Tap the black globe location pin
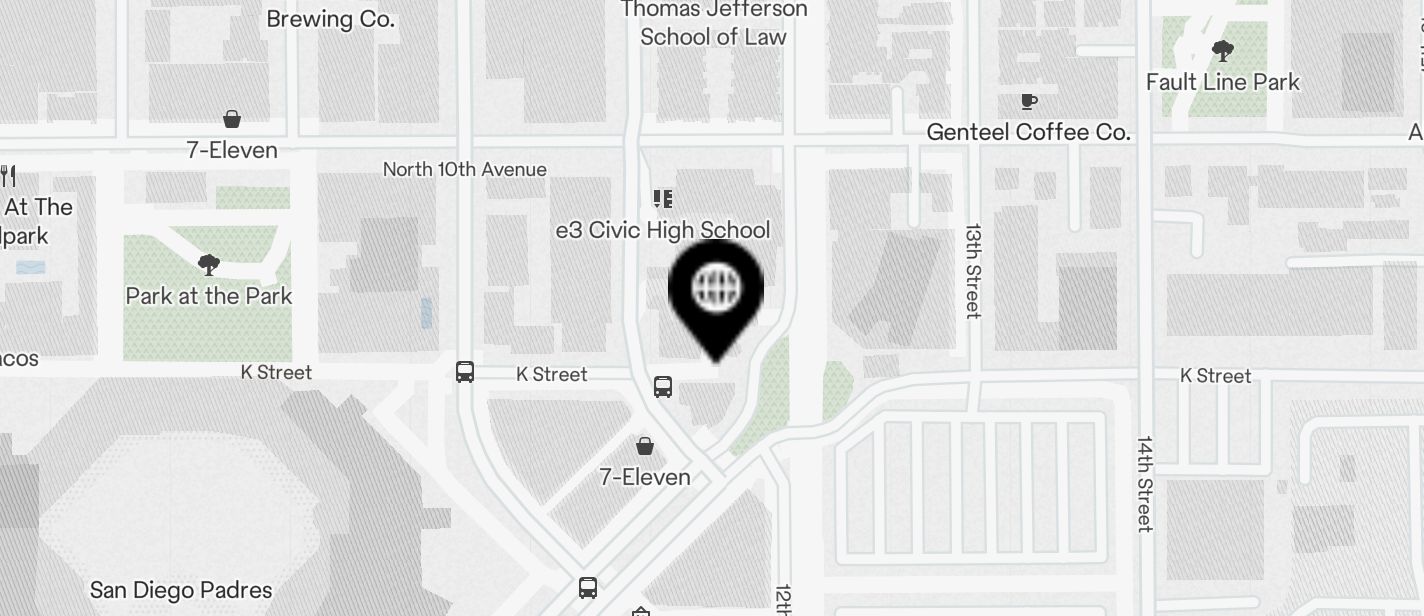This screenshot has height=616, width=1424. click(716, 290)
